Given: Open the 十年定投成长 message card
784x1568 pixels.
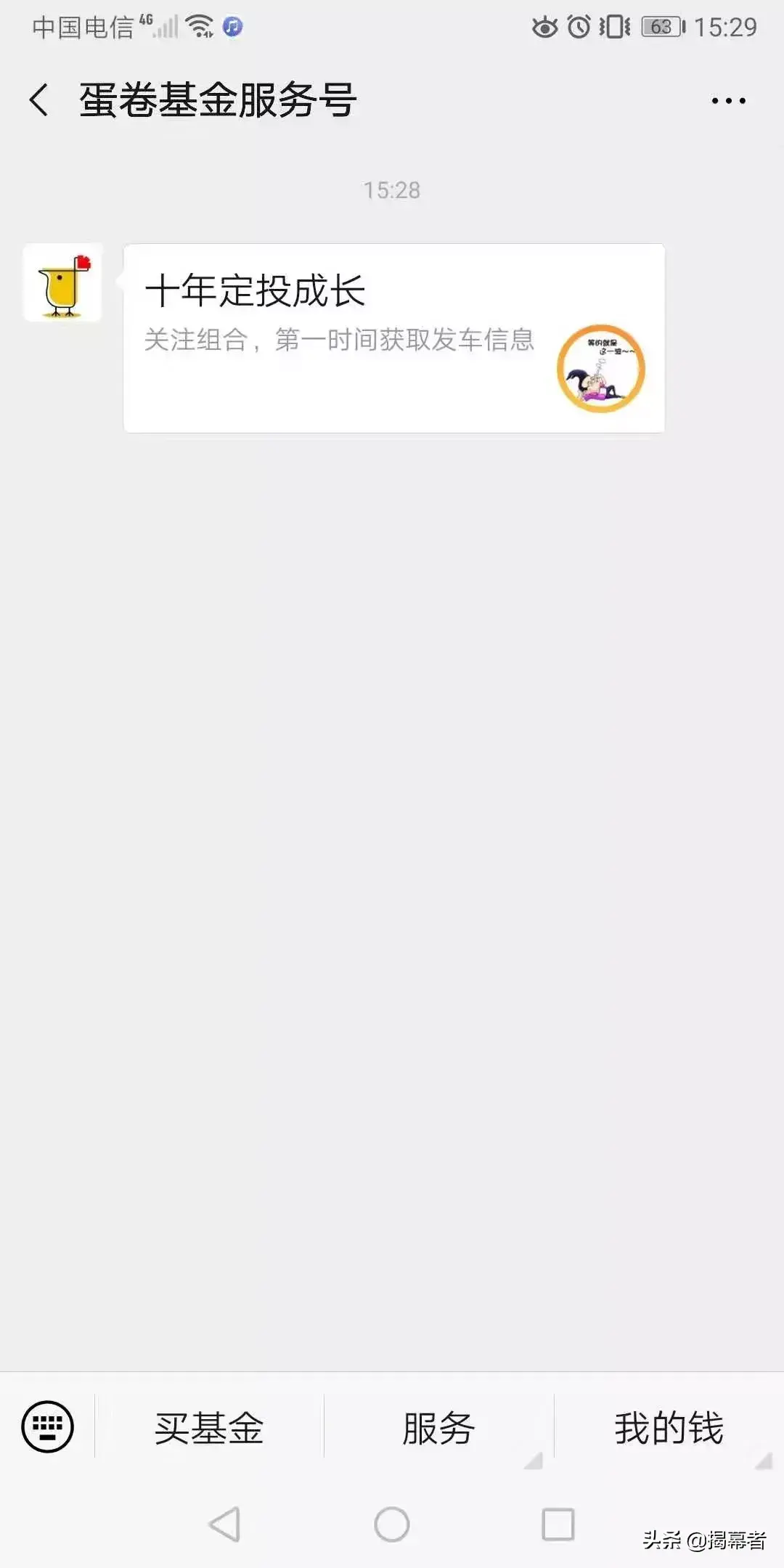Looking at the screenshot, I should click(393, 338).
